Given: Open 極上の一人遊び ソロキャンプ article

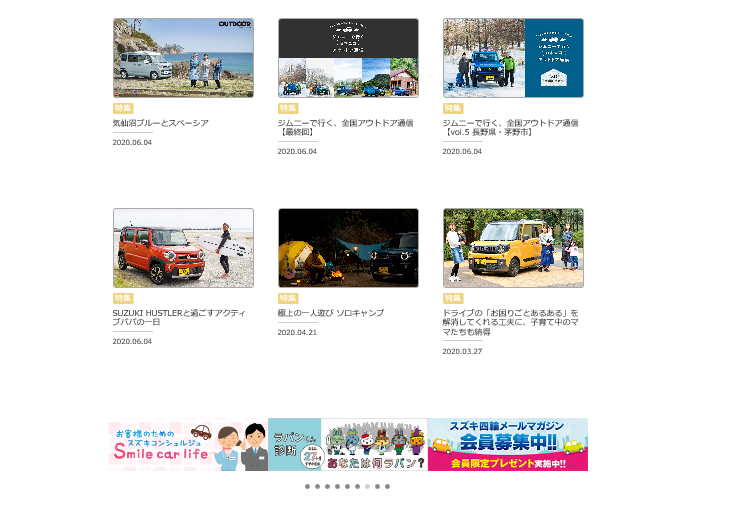Looking at the screenshot, I should (x=348, y=248).
